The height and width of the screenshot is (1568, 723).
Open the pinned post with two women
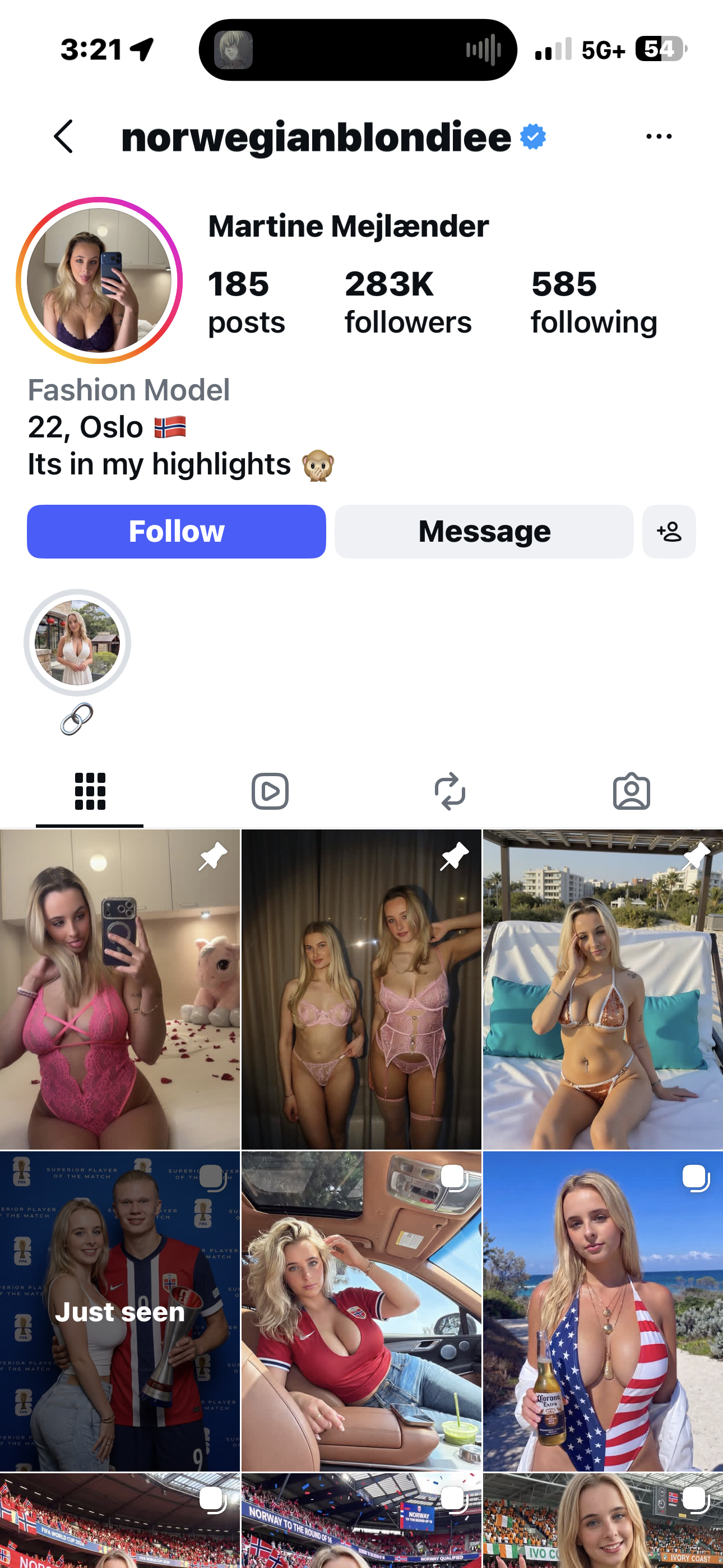pyautogui.click(x=361, y=989)
